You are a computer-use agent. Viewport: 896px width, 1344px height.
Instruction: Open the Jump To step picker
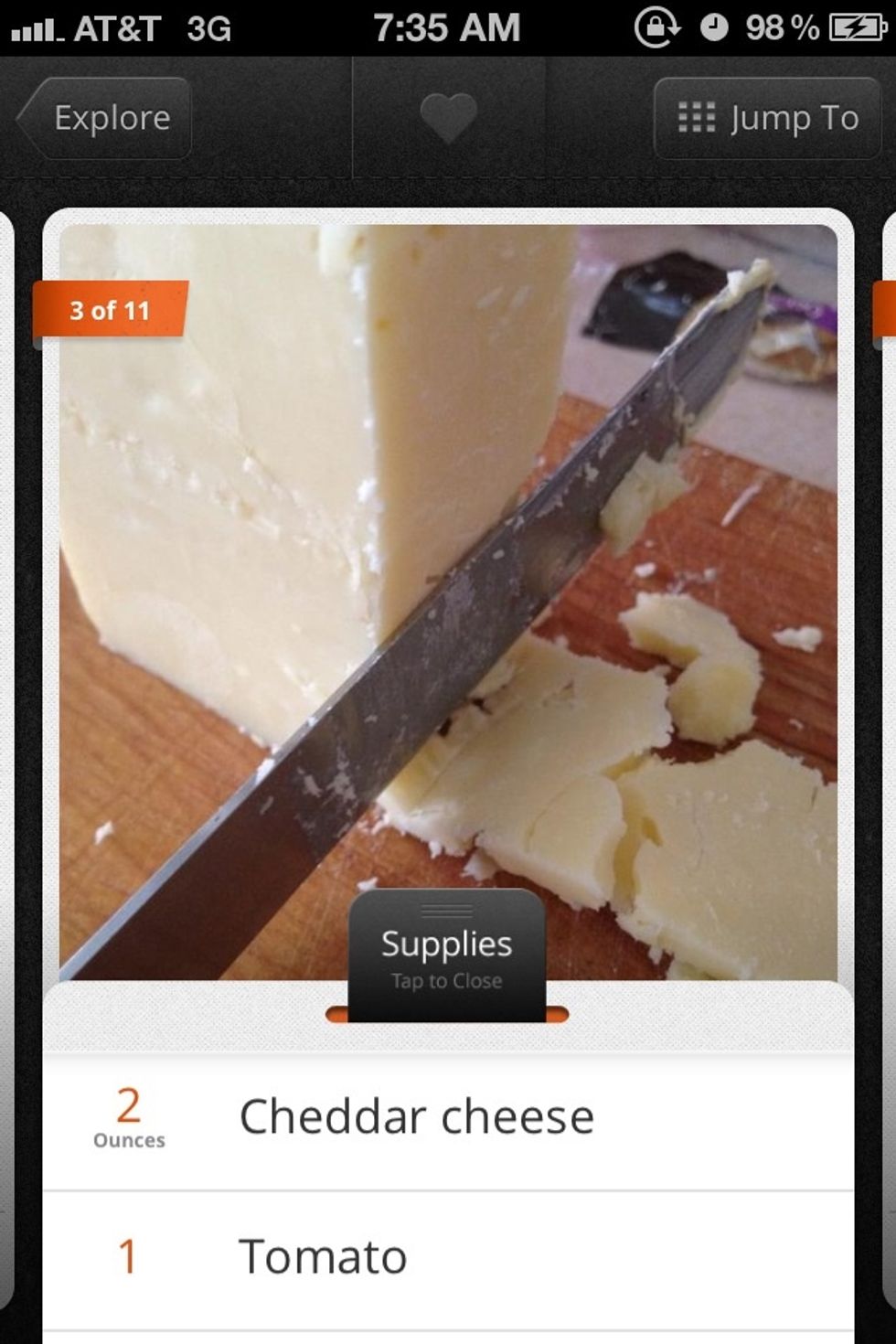tap(767, 118)
